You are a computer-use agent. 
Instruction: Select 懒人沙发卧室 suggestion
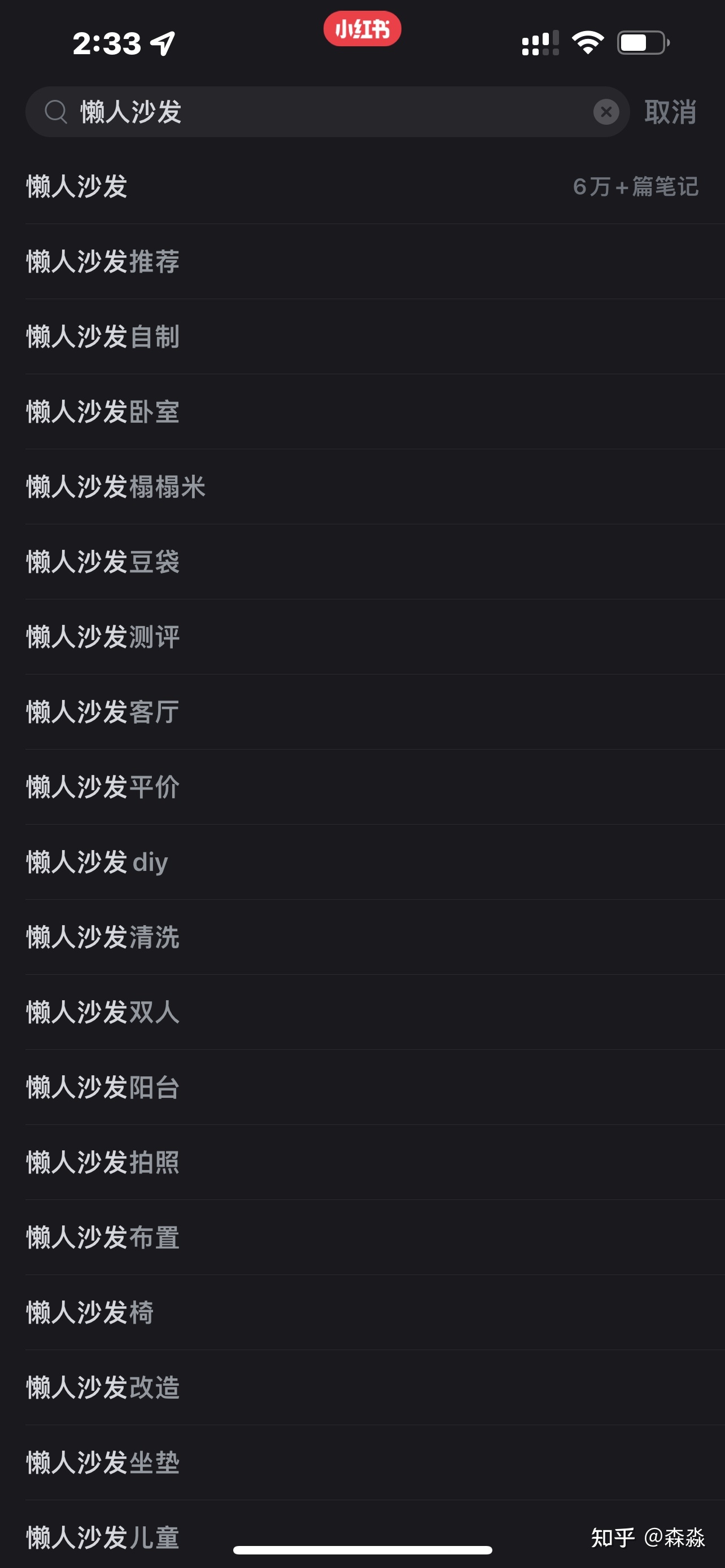pyautogui.click(x=102, y=412)
